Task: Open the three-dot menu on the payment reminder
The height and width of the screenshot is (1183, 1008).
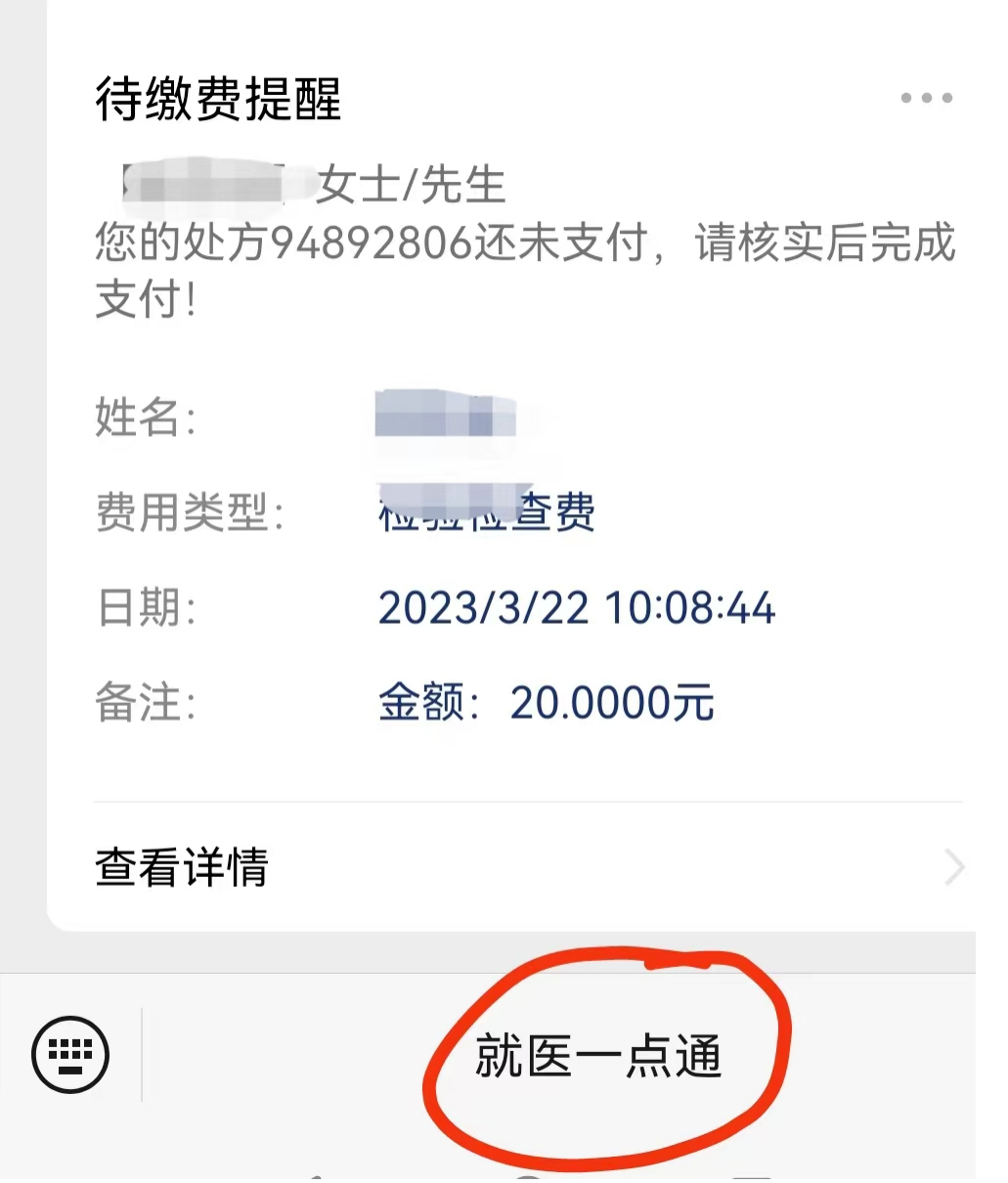Action: pos(925,98)
